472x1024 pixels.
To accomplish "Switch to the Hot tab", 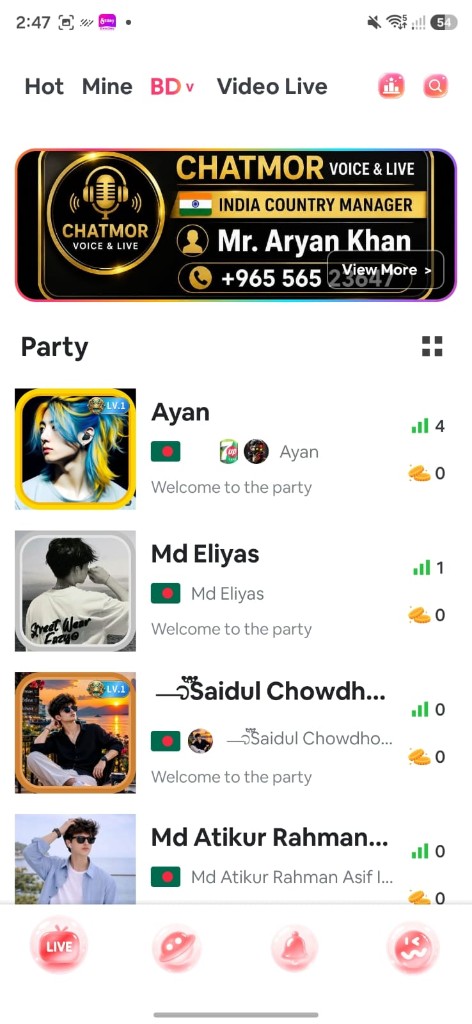I will tap(44, 87).
